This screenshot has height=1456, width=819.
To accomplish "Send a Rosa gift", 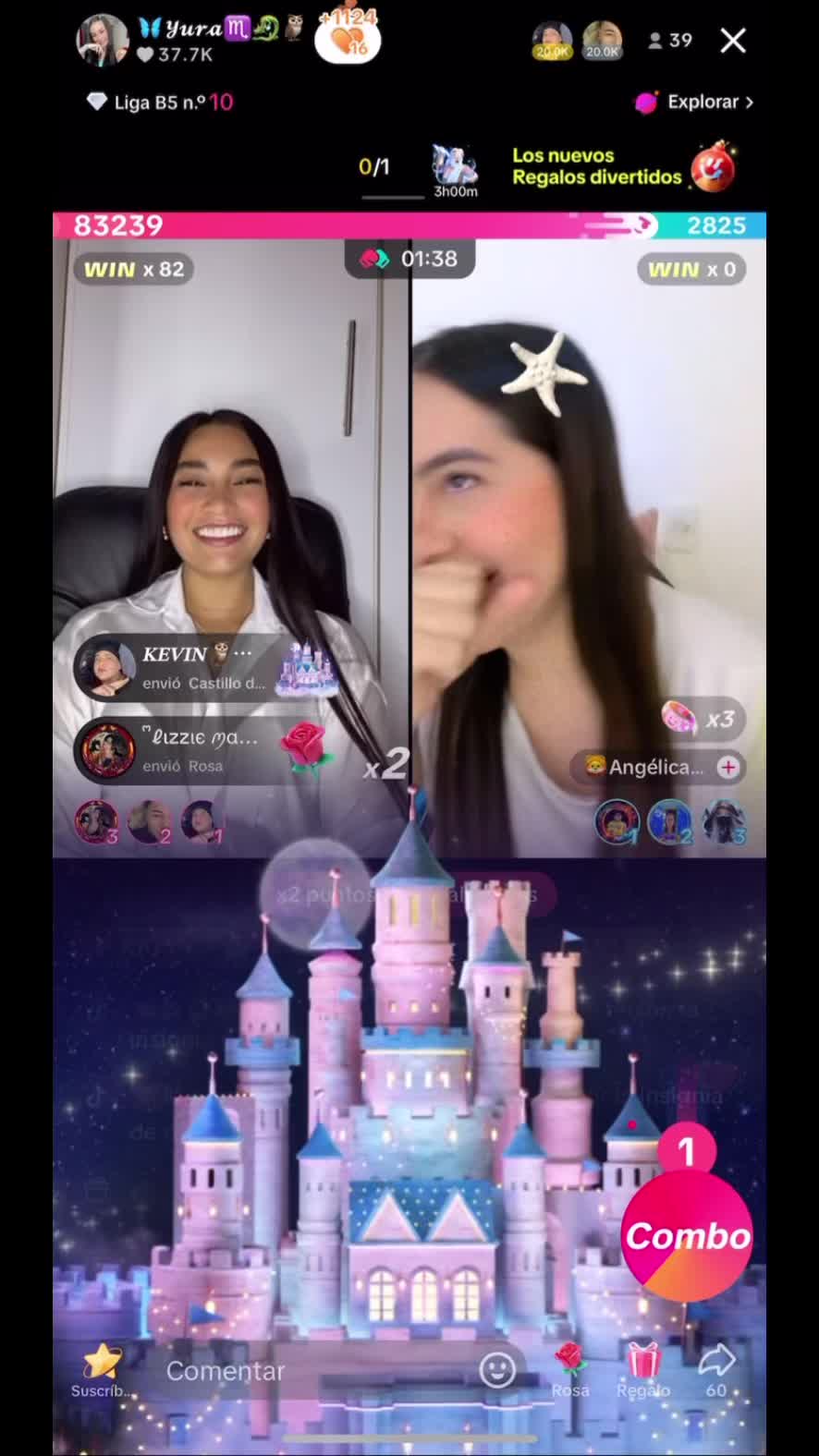I will (x=570, y=1369).
